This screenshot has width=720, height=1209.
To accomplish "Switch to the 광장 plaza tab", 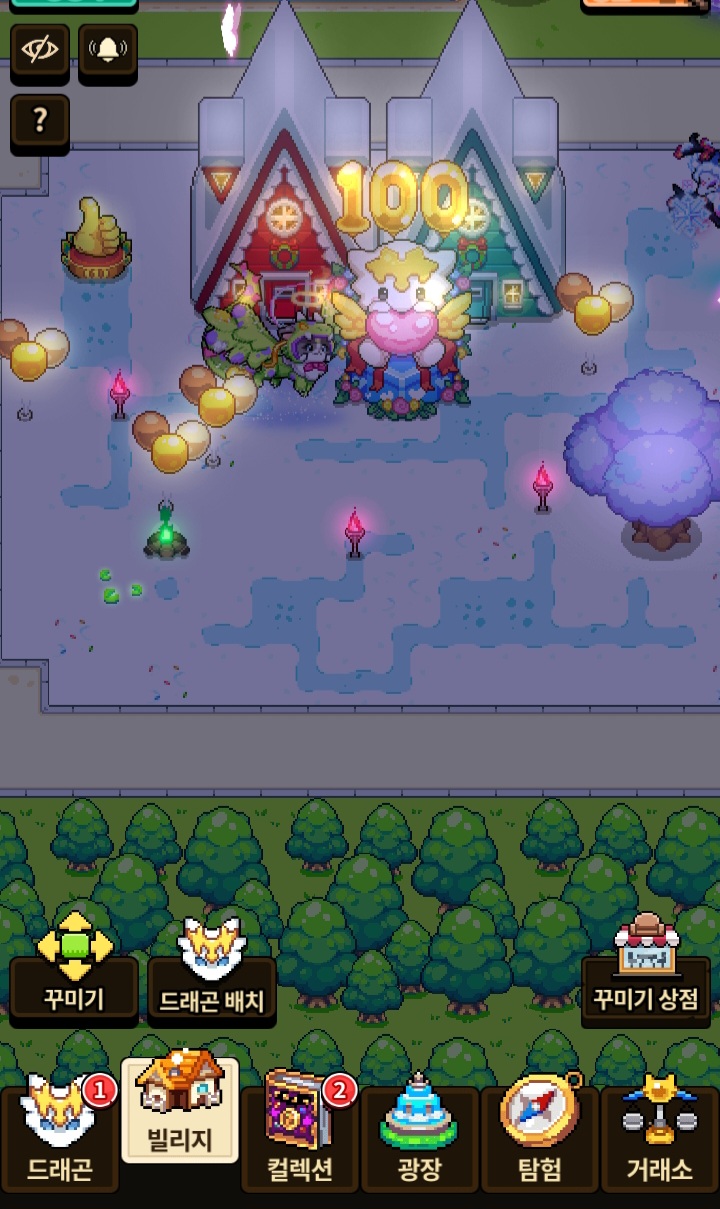I will coord(419,1138).
